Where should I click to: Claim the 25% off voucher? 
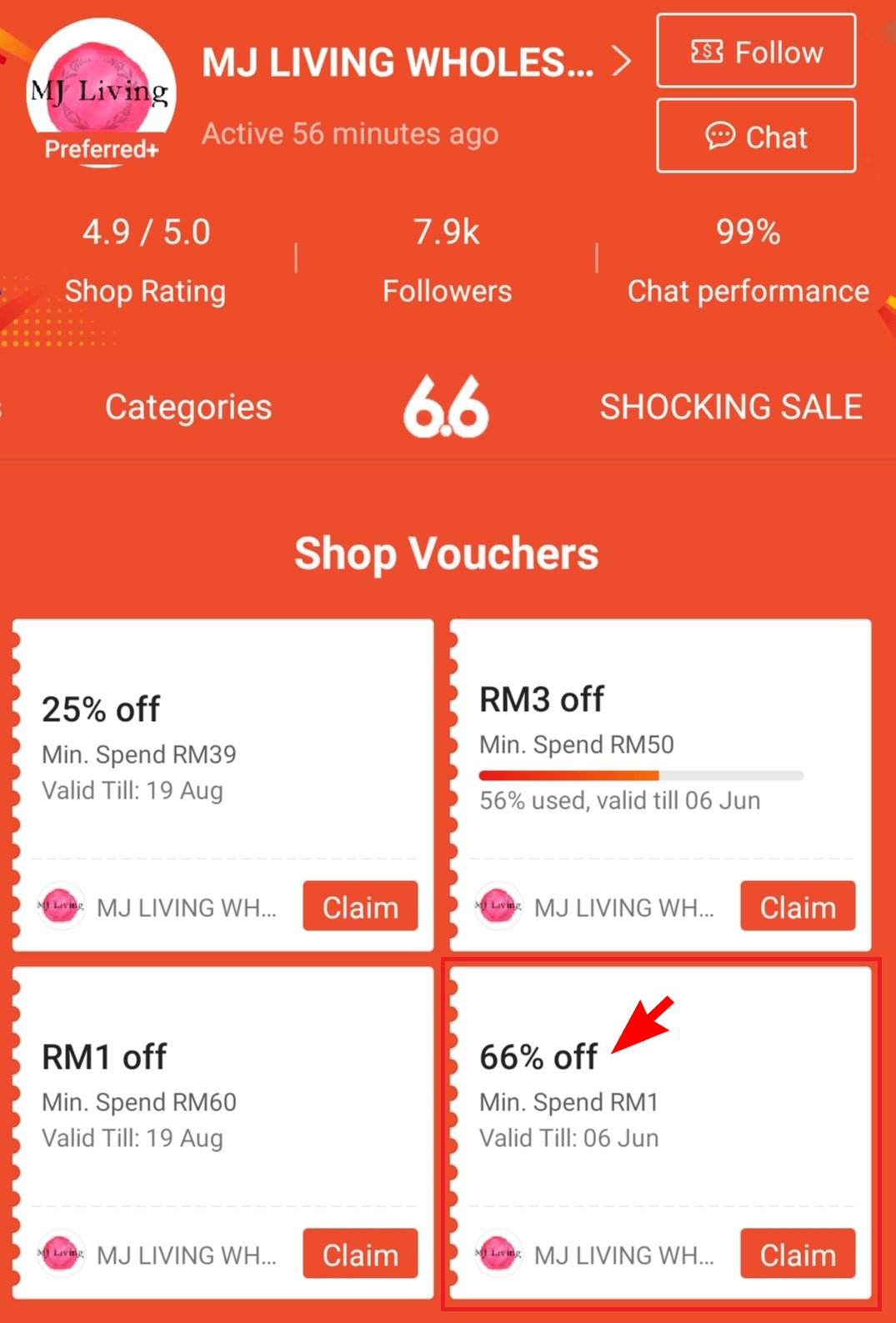point(360,906)
